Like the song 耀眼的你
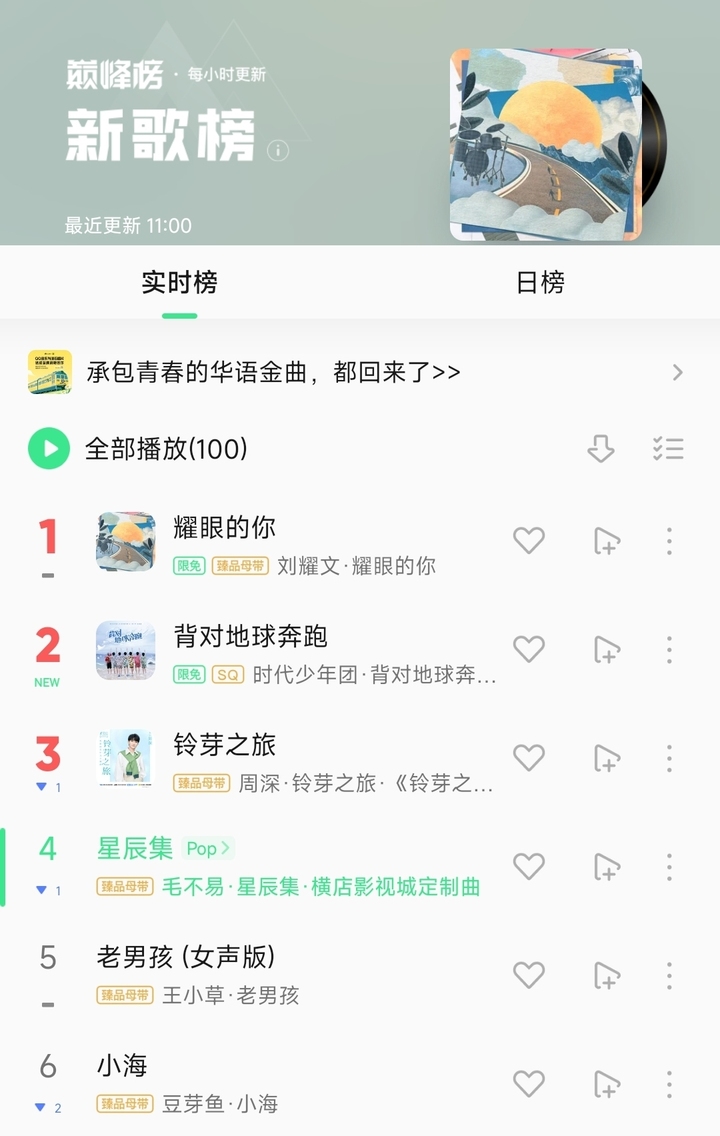 [x=529, y=541]
